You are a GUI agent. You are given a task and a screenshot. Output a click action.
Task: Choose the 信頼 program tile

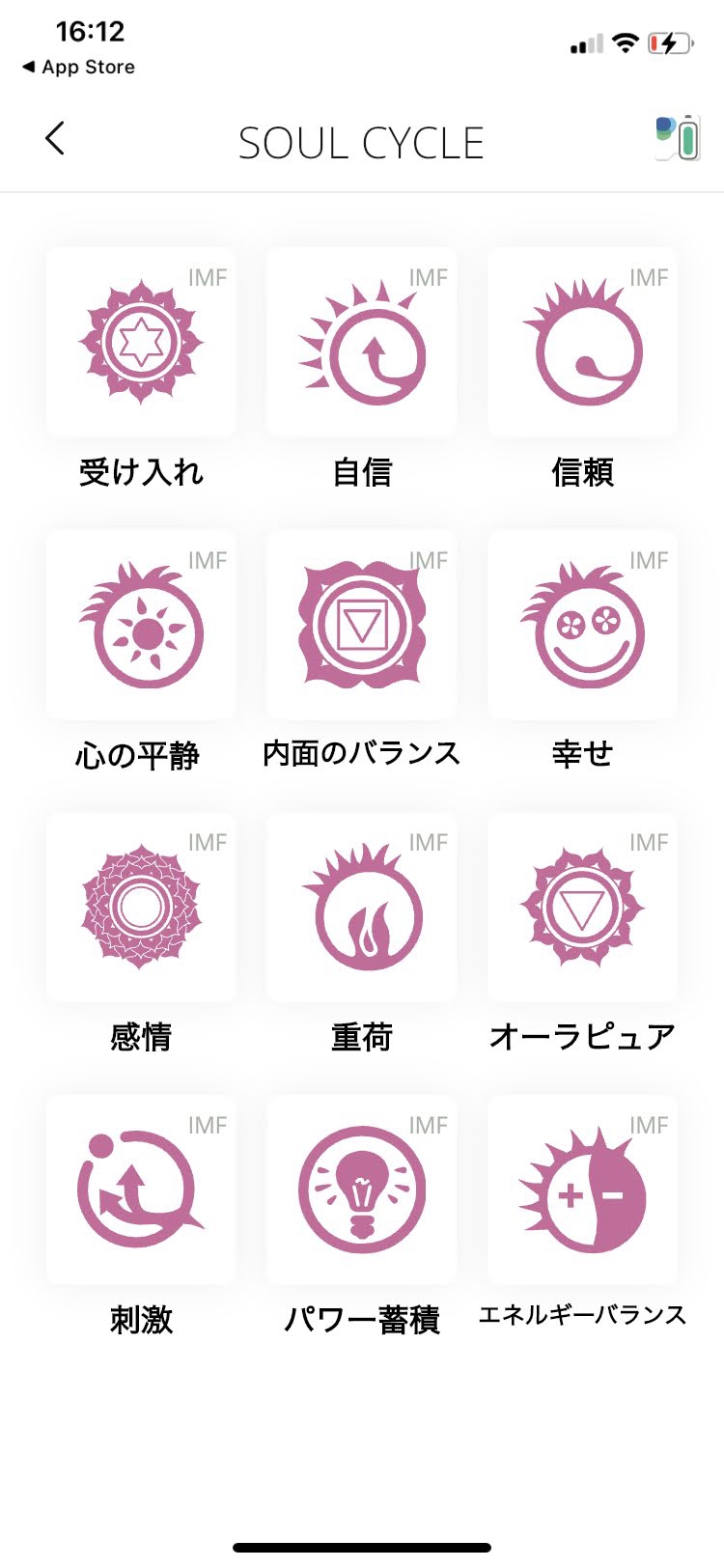(x=583, y=342)
